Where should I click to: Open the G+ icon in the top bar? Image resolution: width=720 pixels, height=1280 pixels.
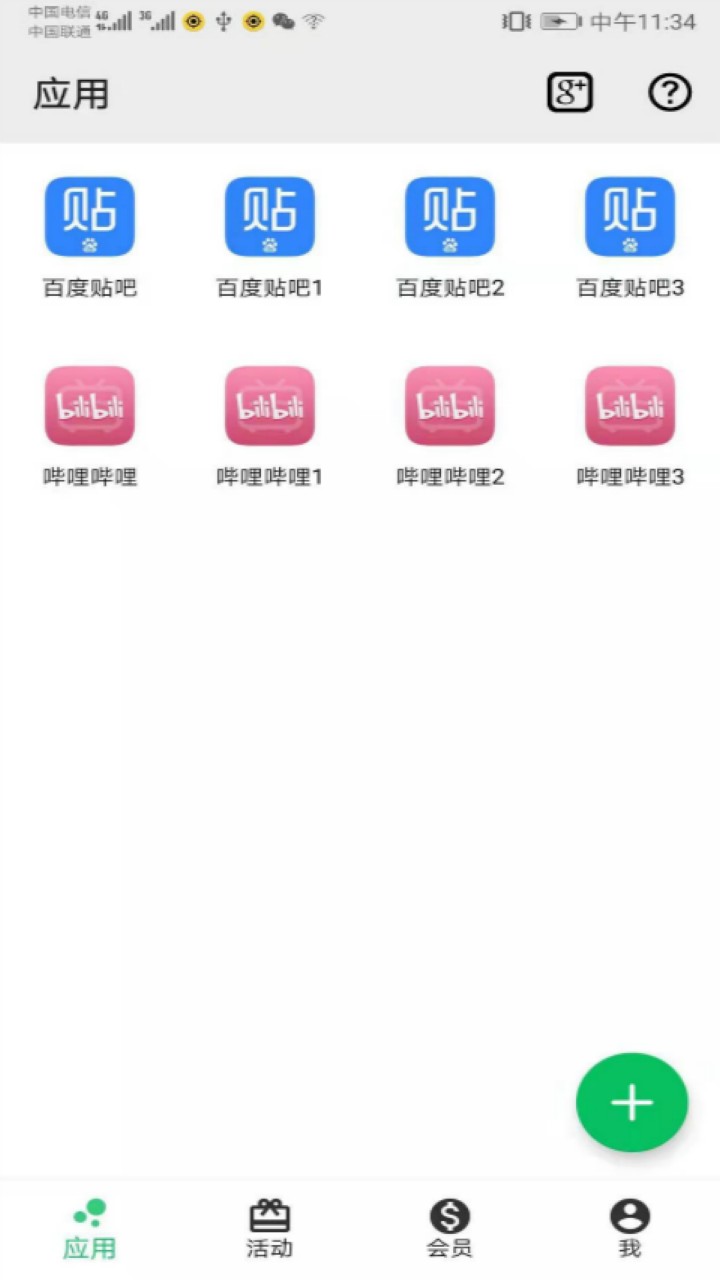click(x=570, y=93)
